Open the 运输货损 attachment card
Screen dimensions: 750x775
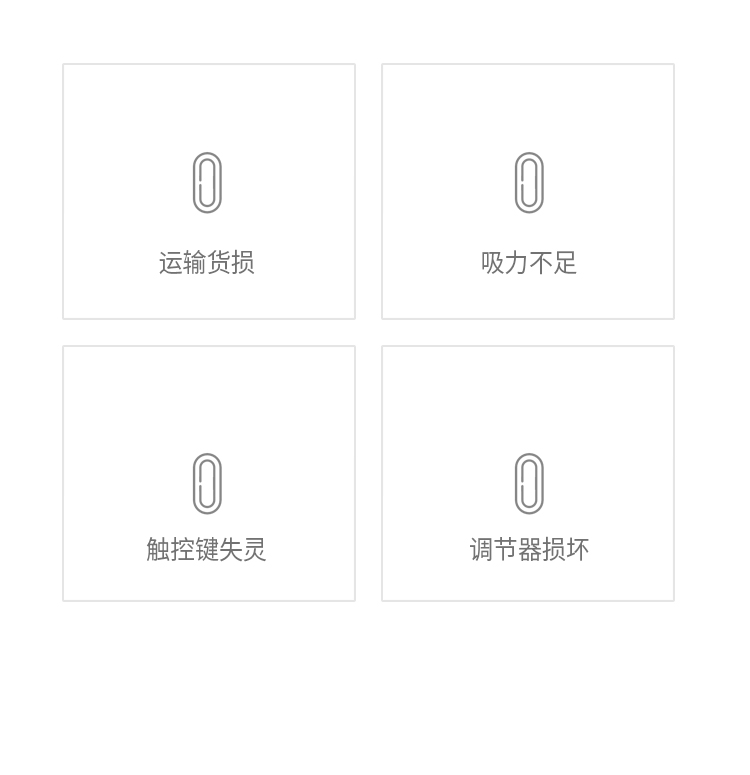click(208, 192)
